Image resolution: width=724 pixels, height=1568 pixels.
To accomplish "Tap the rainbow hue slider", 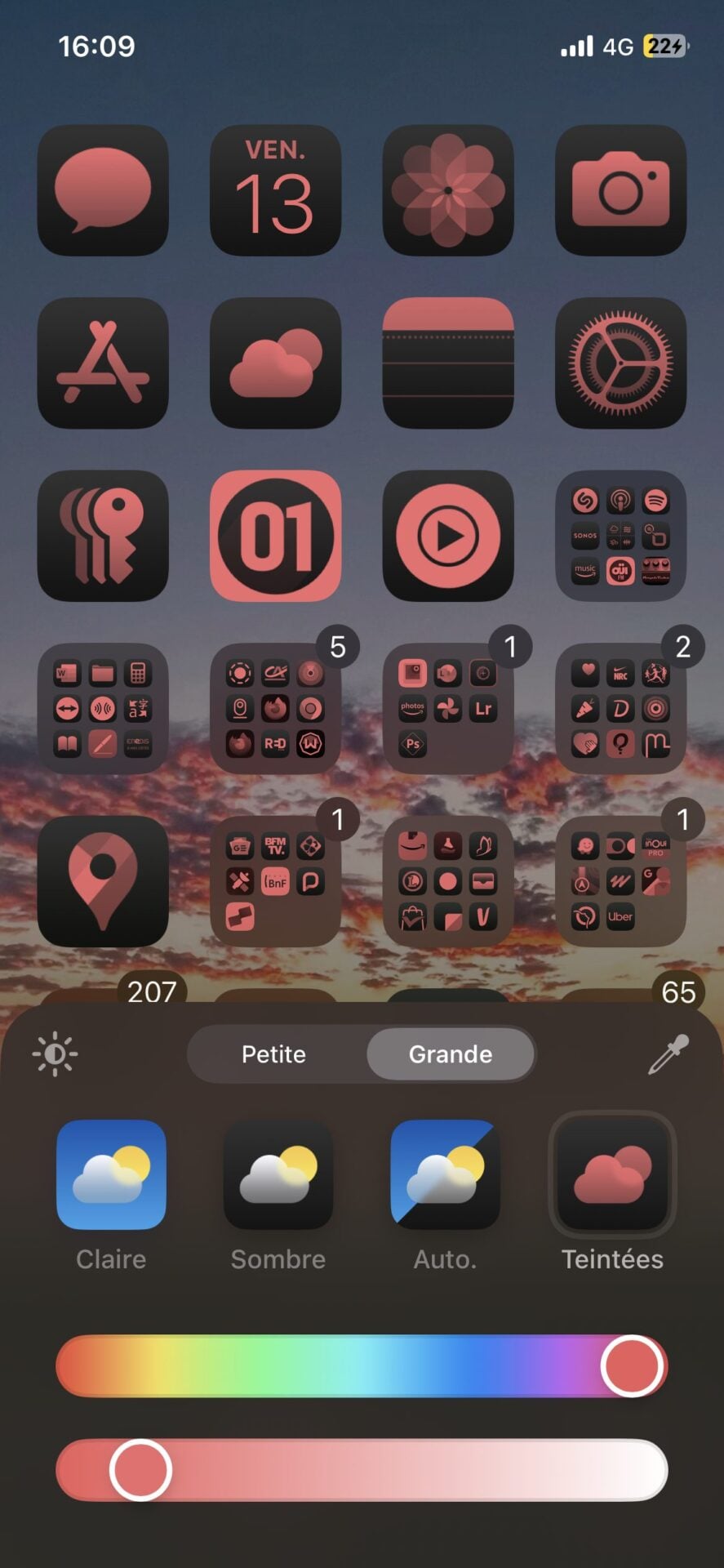I will (361, 1365).
